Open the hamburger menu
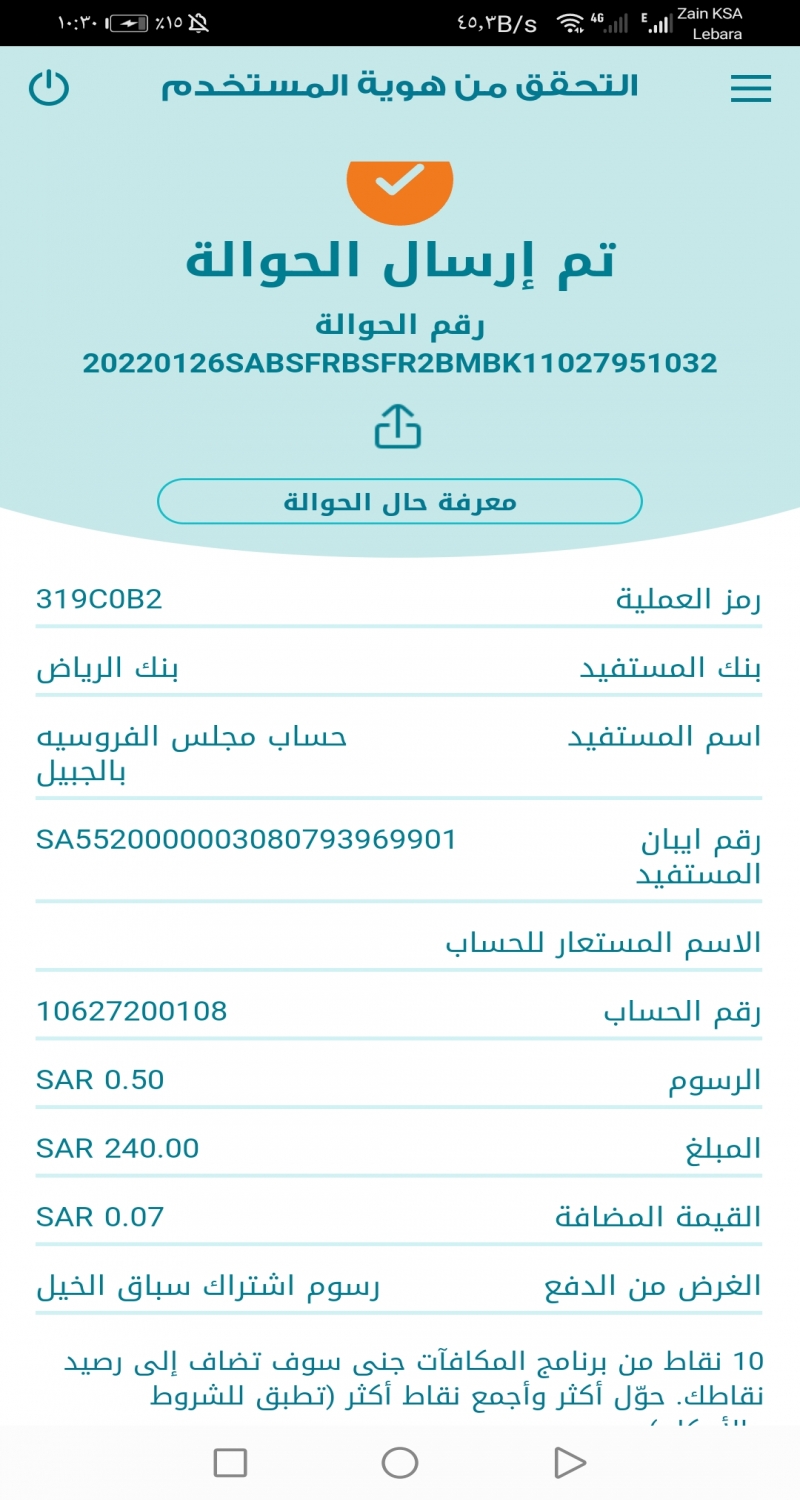Screen dimensions: 800x1500 coord(751,89)
